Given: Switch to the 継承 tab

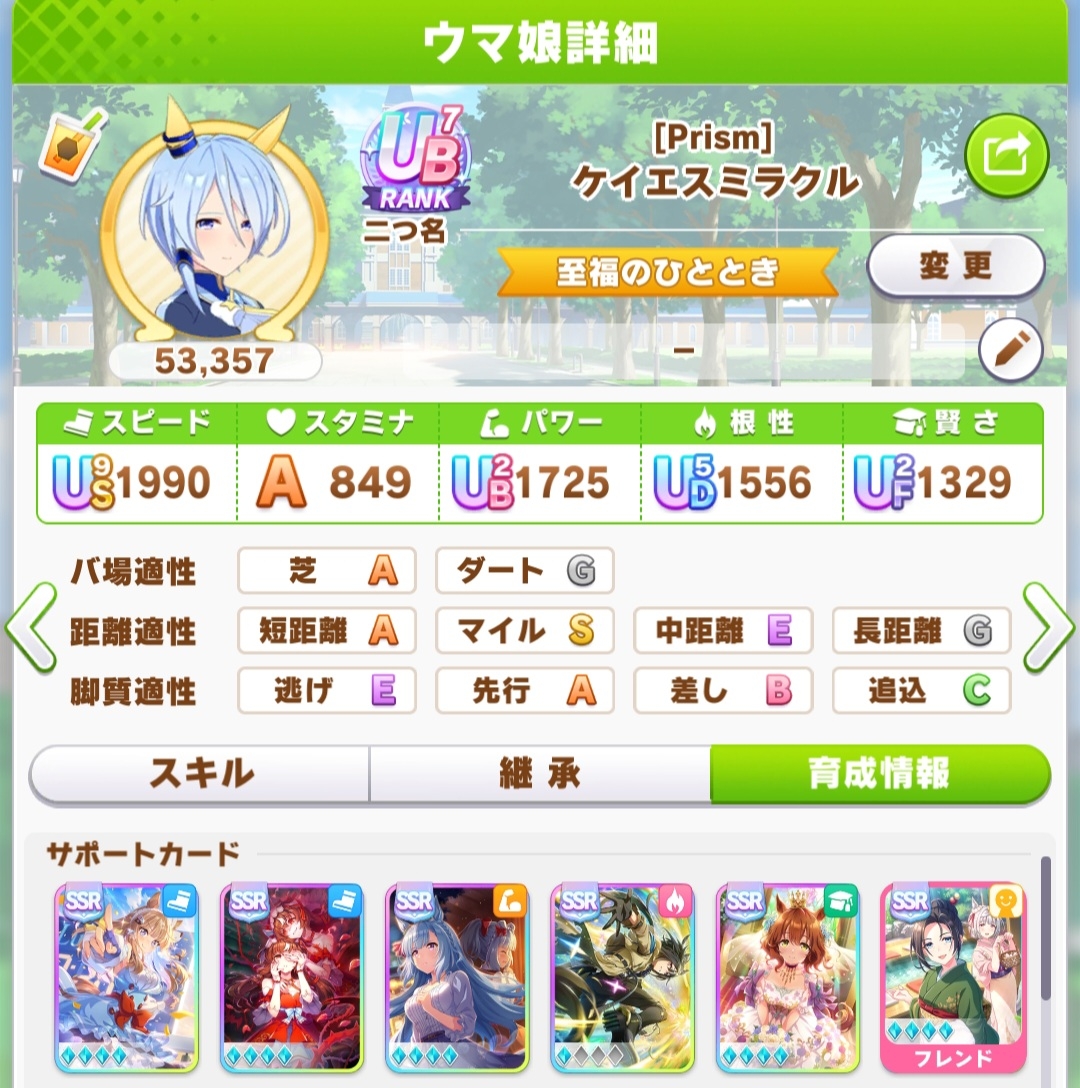Looking at the screenshot, I should 540,774.
